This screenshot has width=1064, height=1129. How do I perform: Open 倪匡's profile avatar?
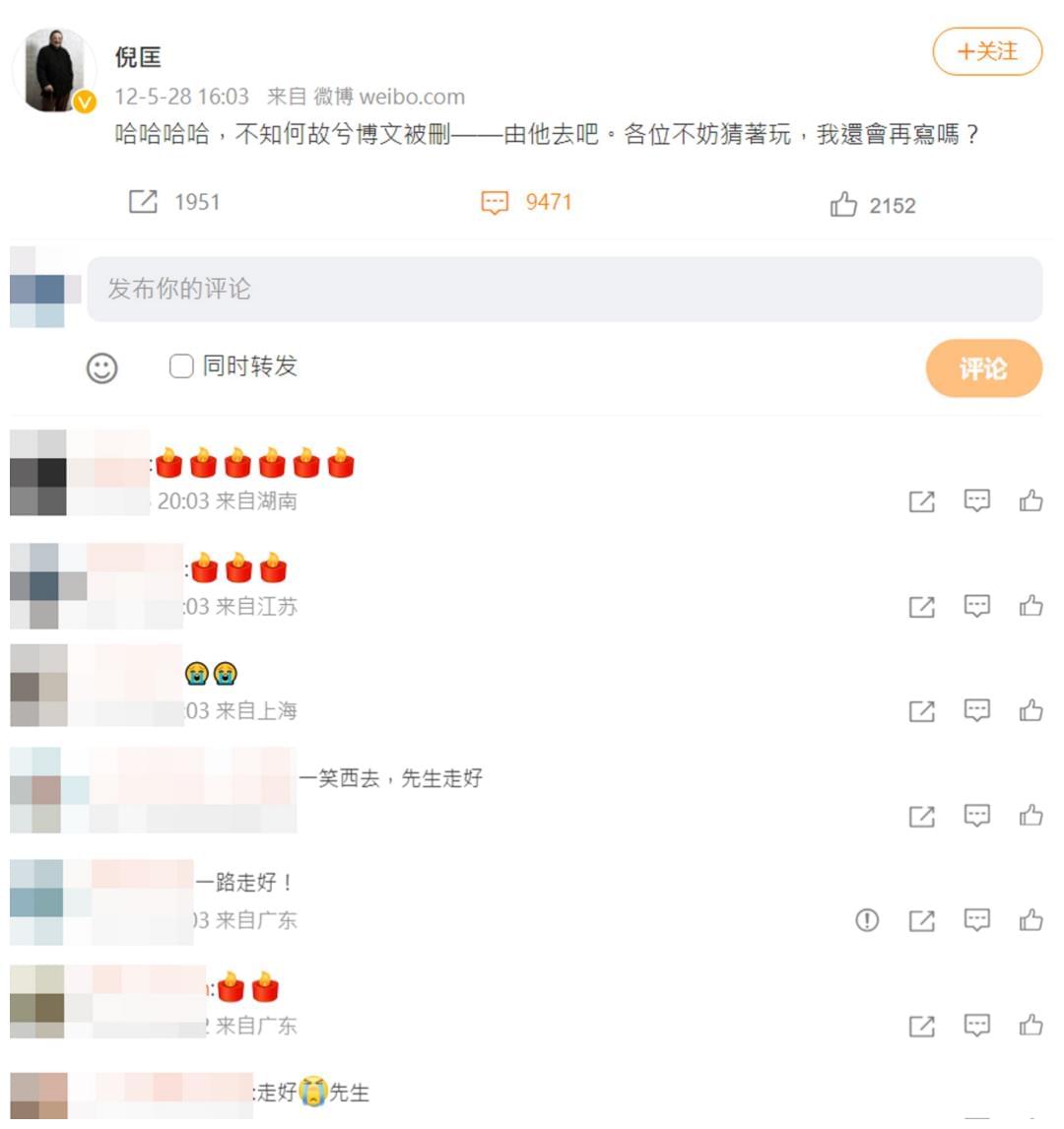55,71
